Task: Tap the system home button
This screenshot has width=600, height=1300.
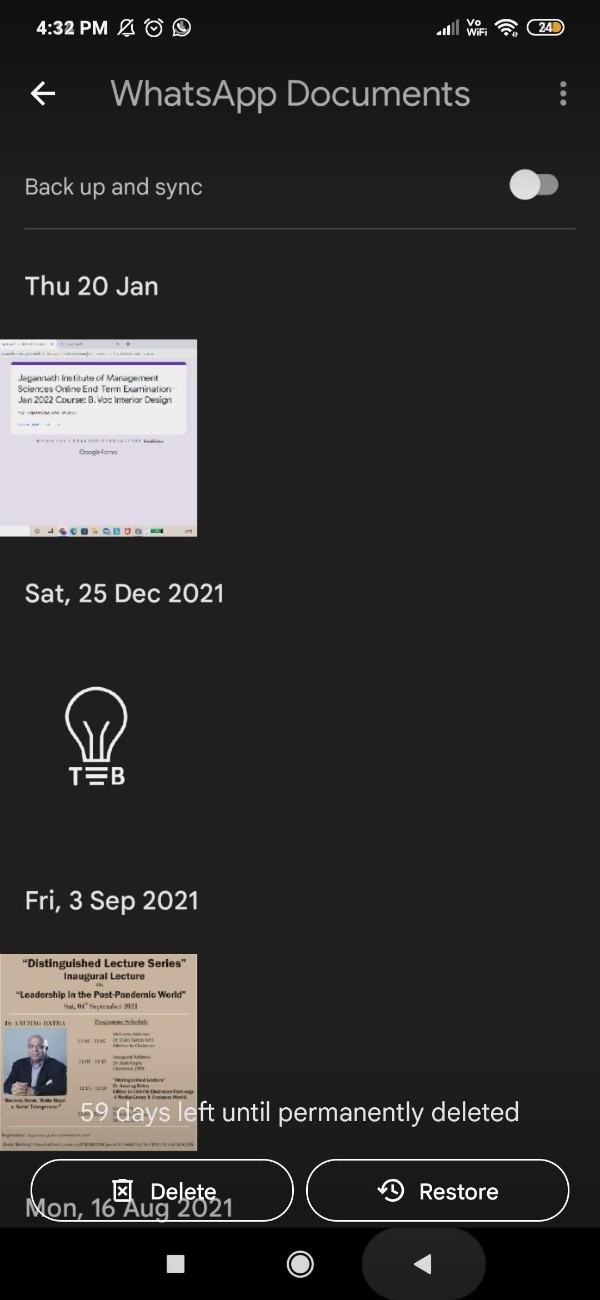Action: [x=300, y=1264]
